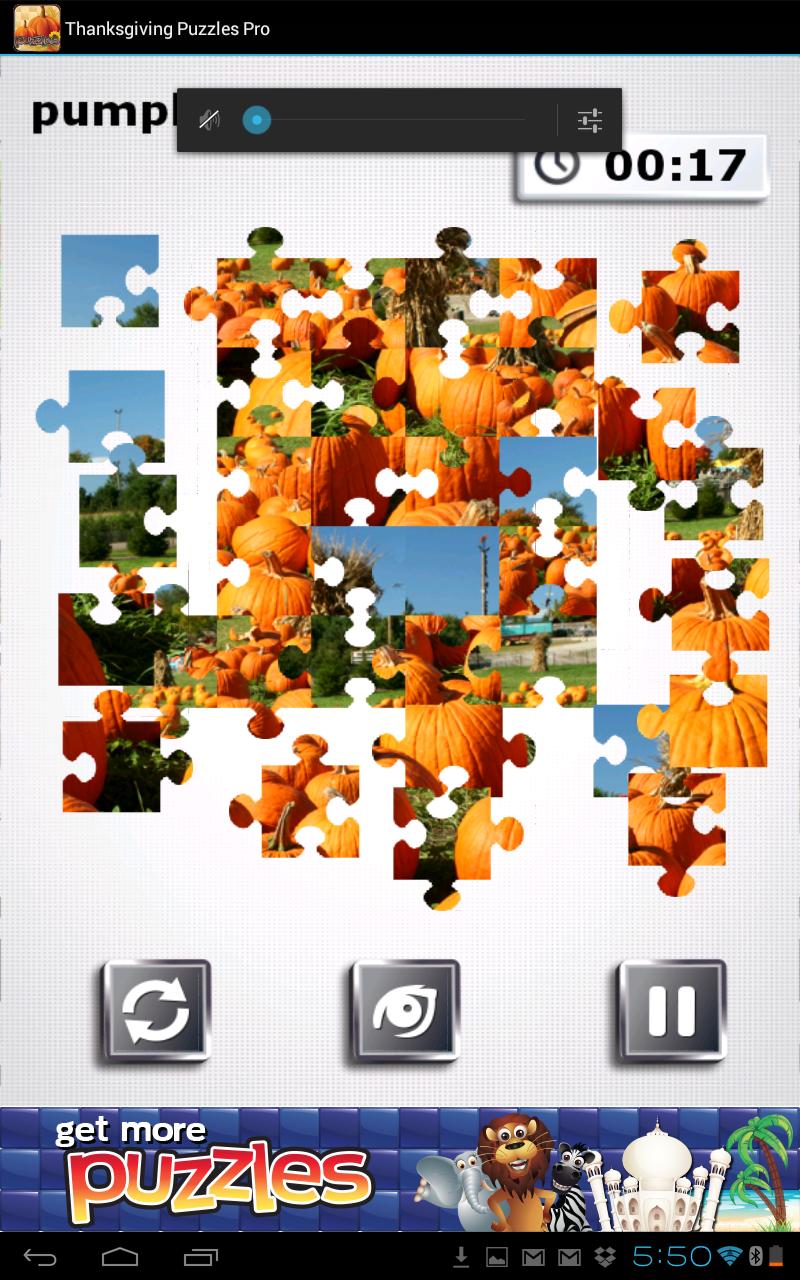
Task: Tap the clock icon beside the timer
Action: tap(557, 164)
